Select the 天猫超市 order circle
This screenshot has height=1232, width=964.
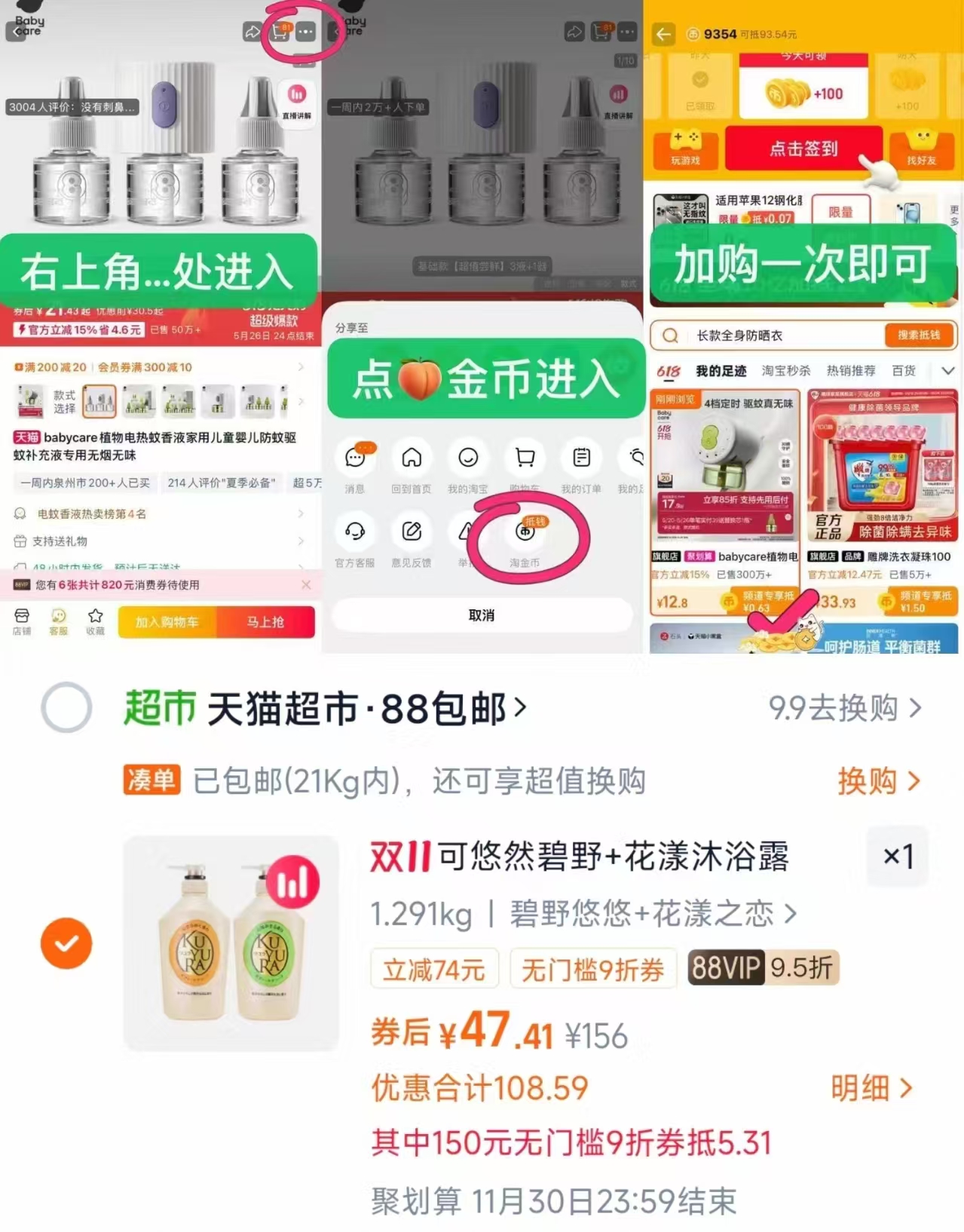[66, 707]
